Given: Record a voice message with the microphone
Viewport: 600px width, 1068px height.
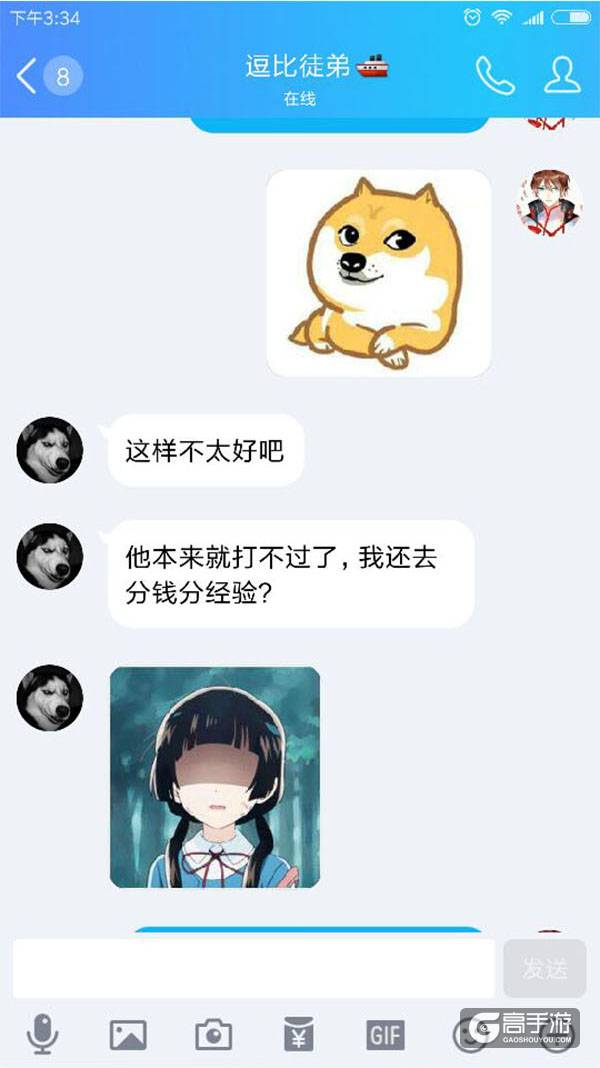Looking at the screenshot, I should pyautogui.click(x=42, y=1034).
